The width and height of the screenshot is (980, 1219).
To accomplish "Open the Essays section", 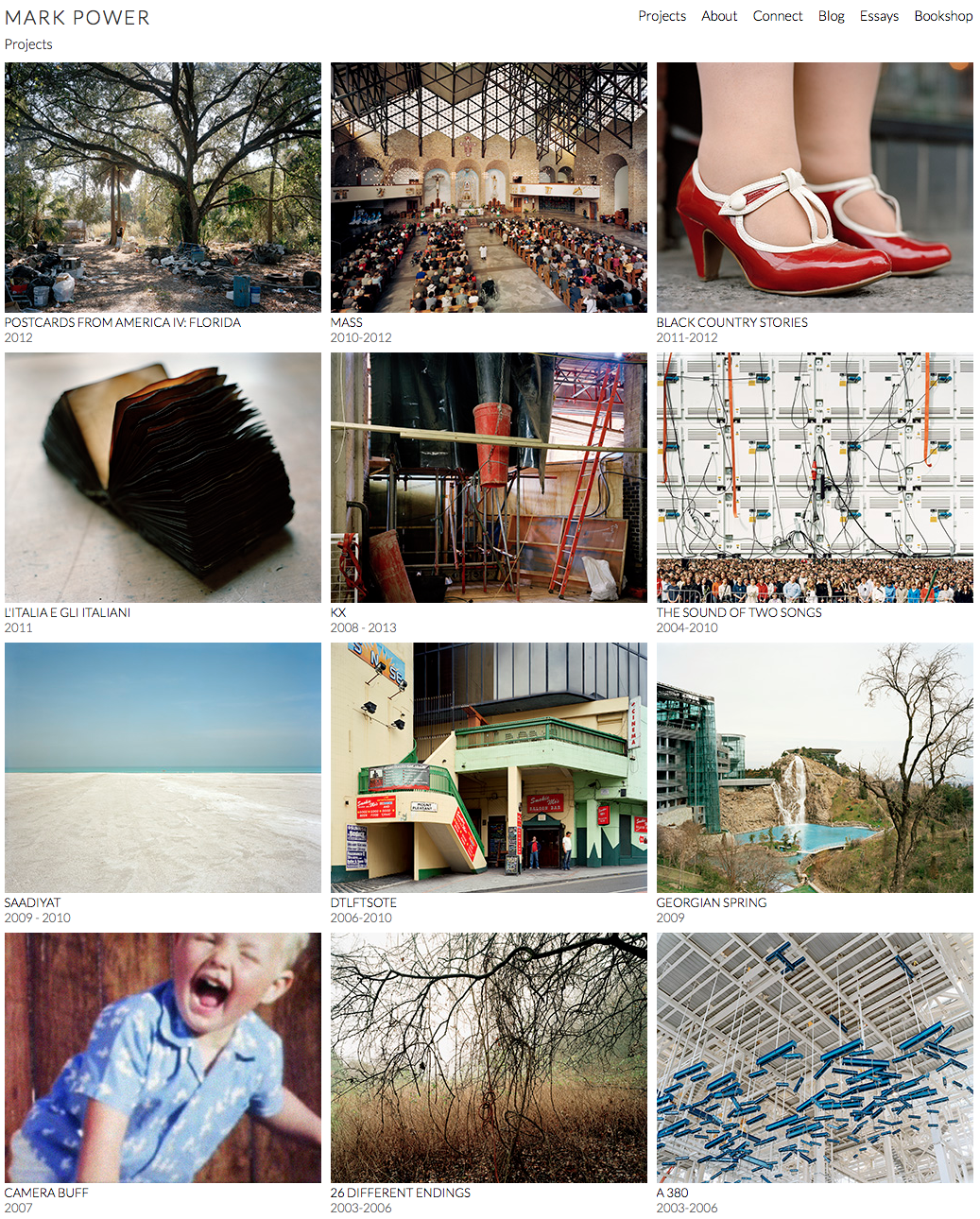I will coord(879,16).
